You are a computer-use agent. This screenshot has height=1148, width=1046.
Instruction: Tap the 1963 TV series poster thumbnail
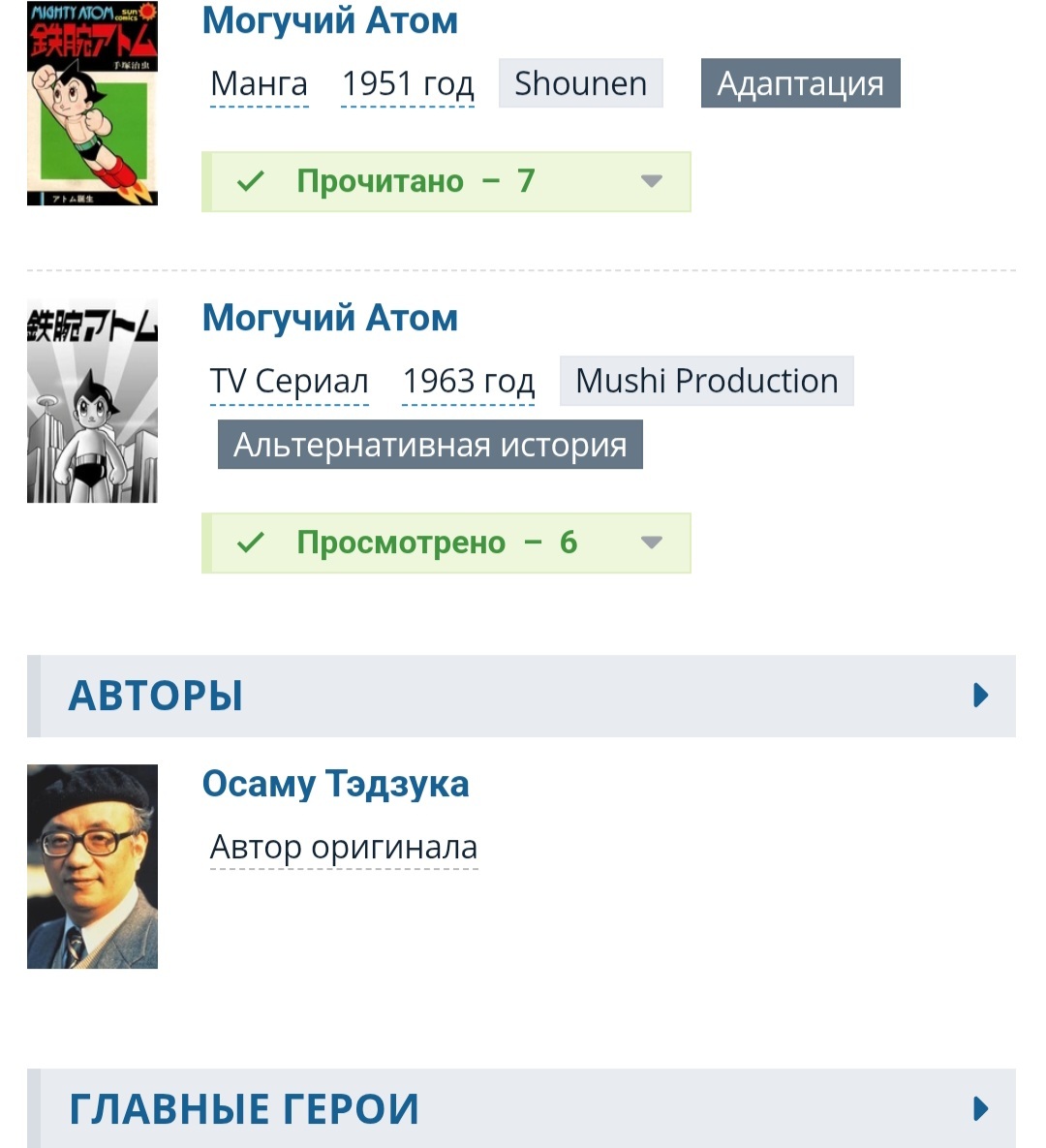pyautogui.click(x=92, y=401)
